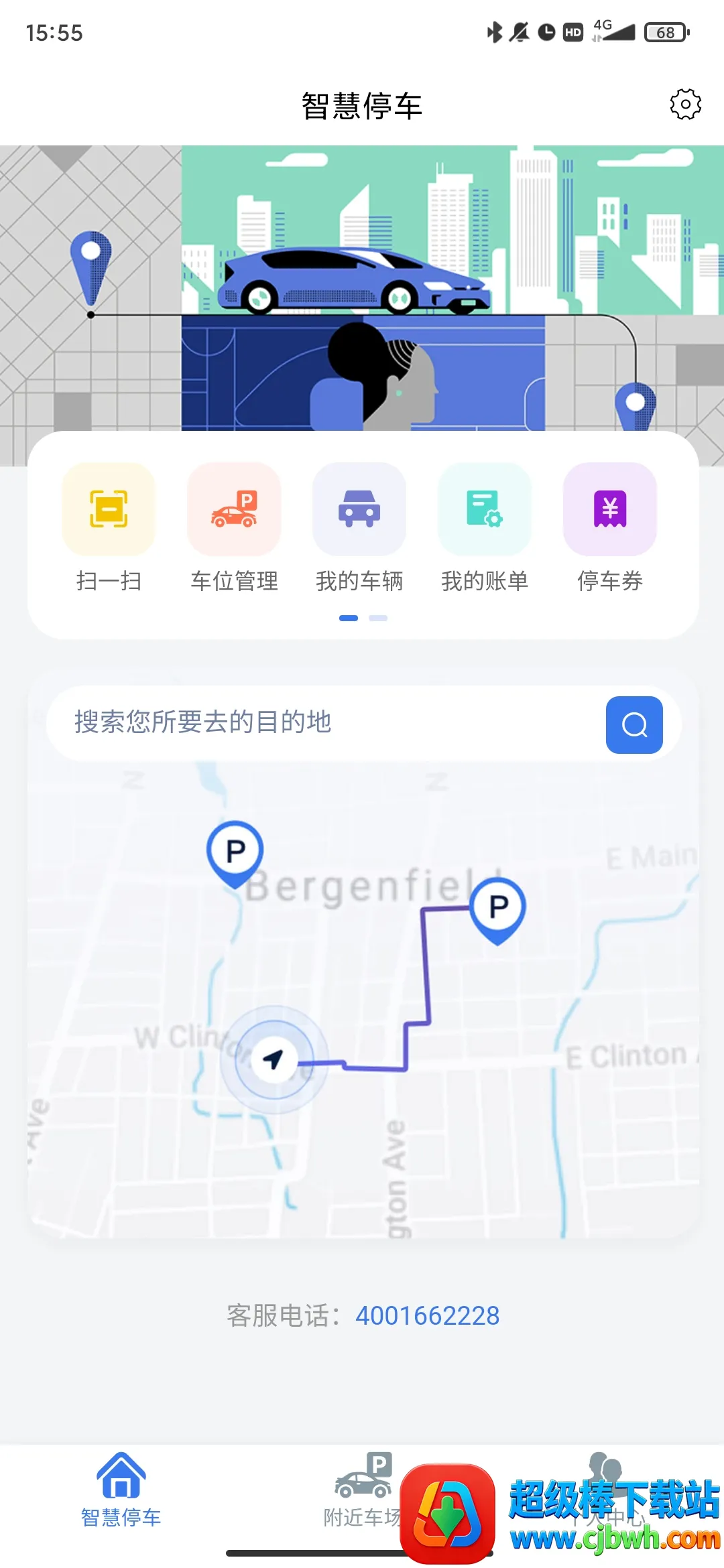Tap the second page indicator dot

coord(378,618)
